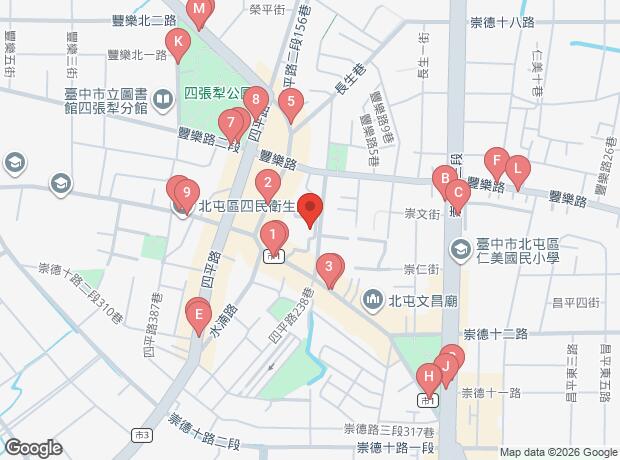The width and height of the screenshot is (620, 460).
Task: Open the marker labeled 8
Action: tap(256, 102)
